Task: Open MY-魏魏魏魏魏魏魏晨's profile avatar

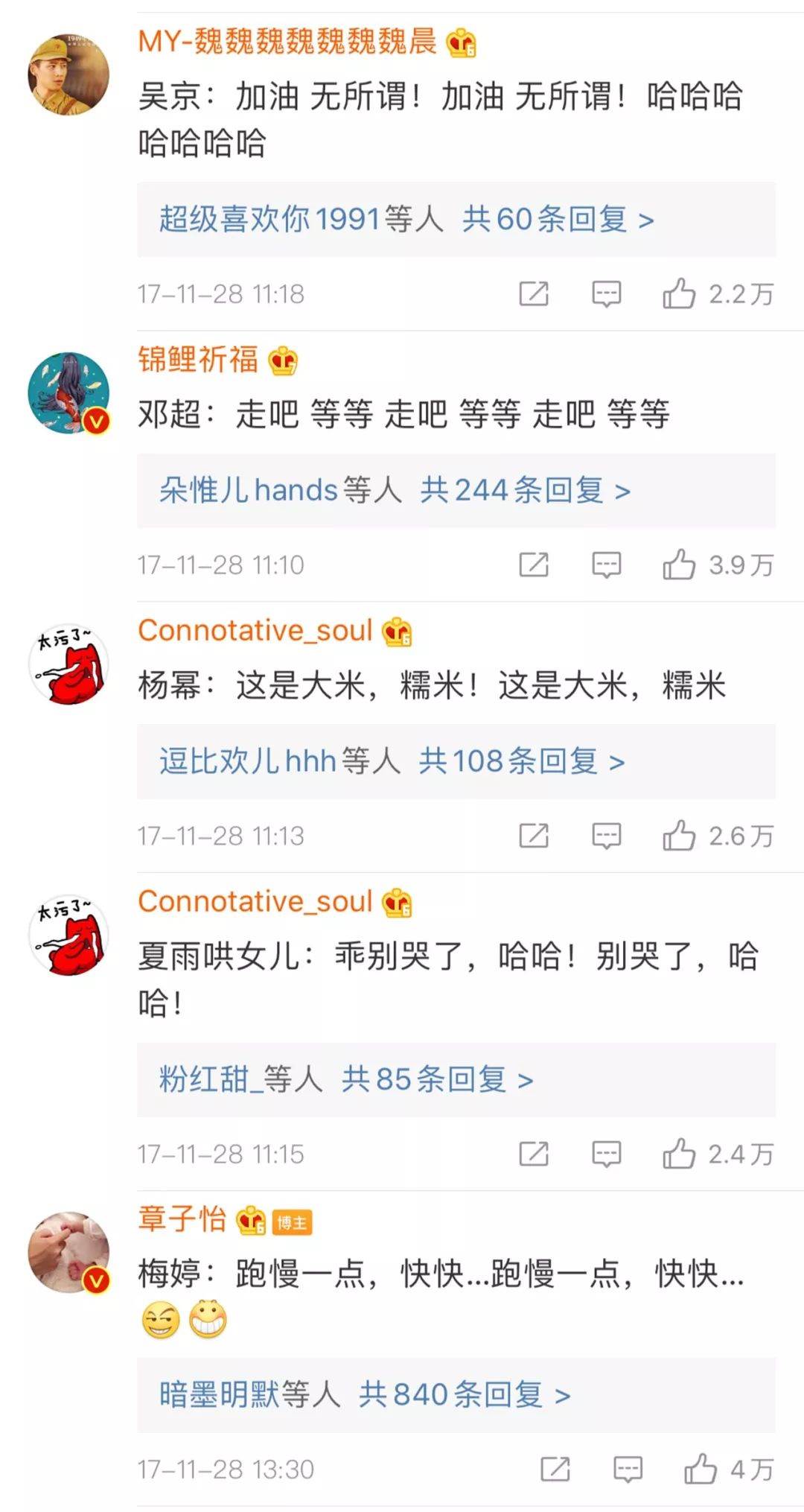Action: [68, 74]
